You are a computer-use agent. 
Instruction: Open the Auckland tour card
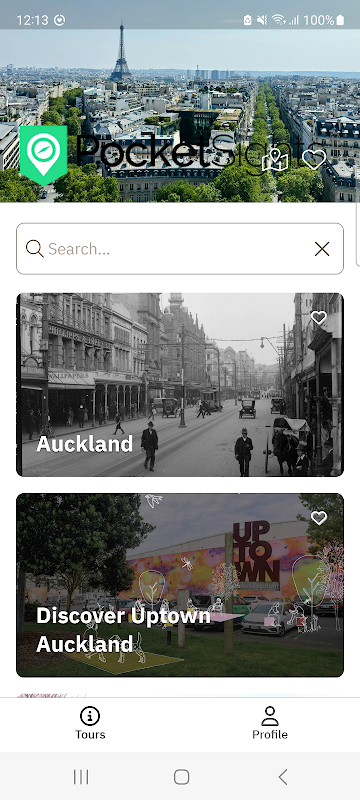pos(180,385)
